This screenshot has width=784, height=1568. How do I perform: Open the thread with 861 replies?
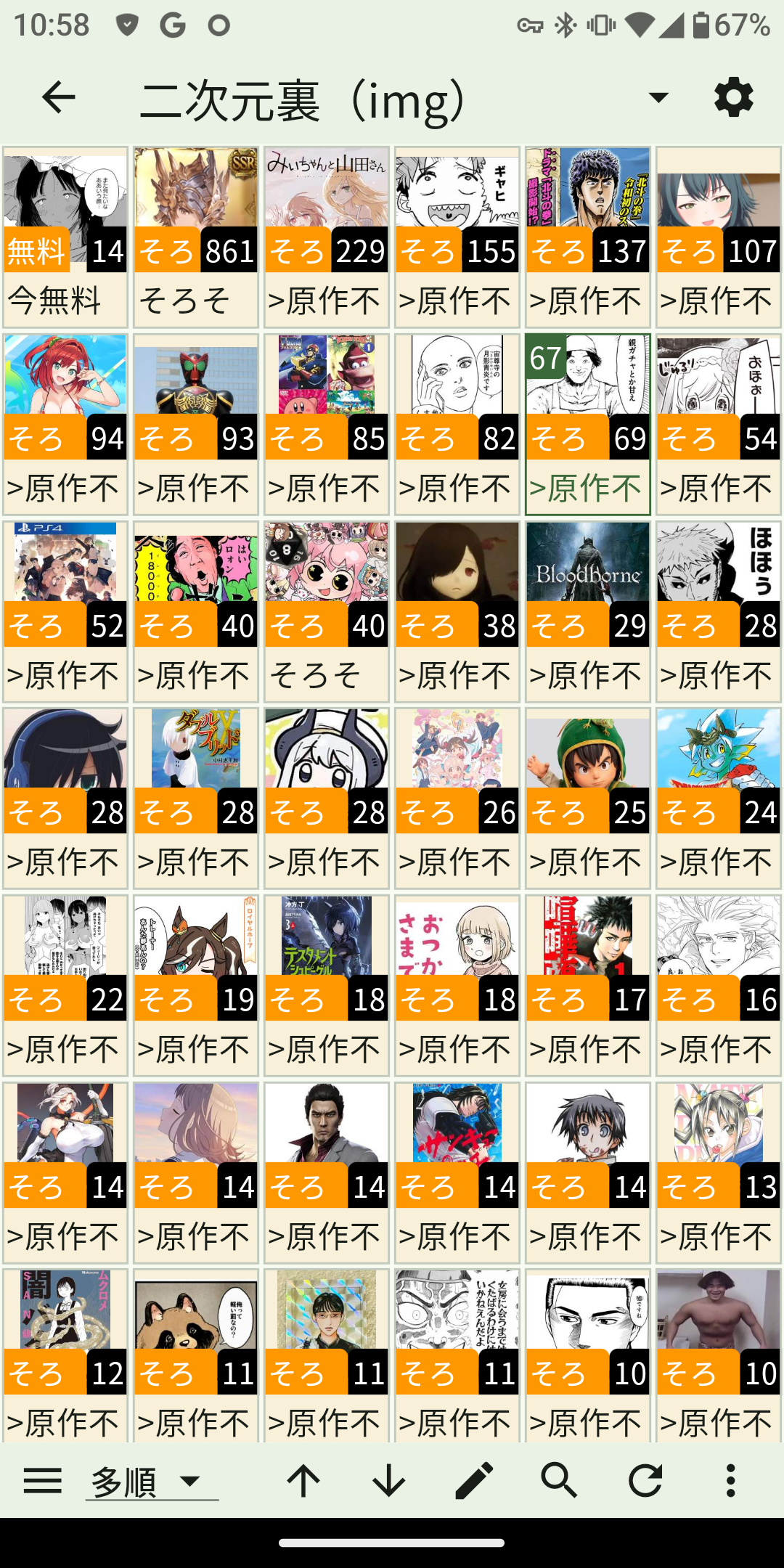tap(196, 237)
